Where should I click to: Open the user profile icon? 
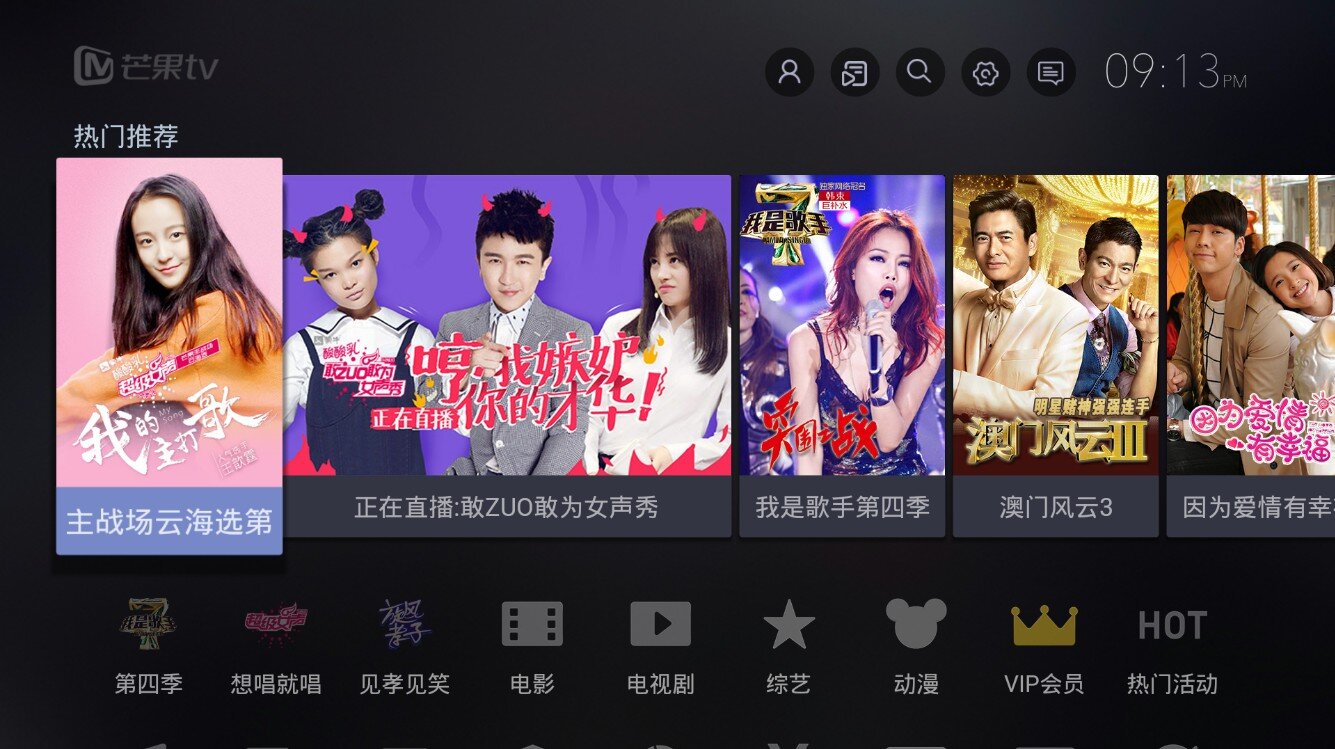pos(789,72)
